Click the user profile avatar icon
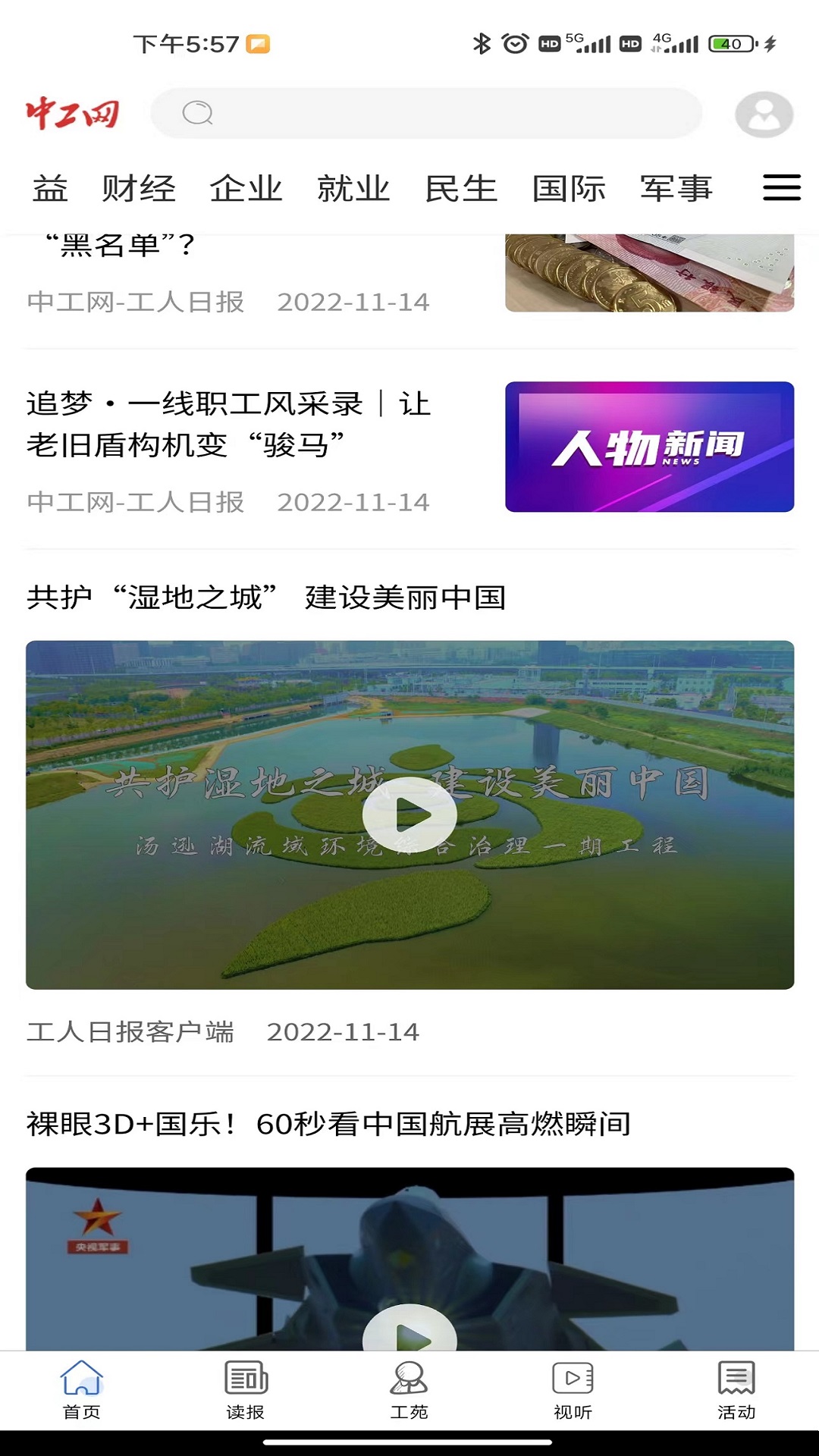This screenshot has width=819, height=1456. 761,115
